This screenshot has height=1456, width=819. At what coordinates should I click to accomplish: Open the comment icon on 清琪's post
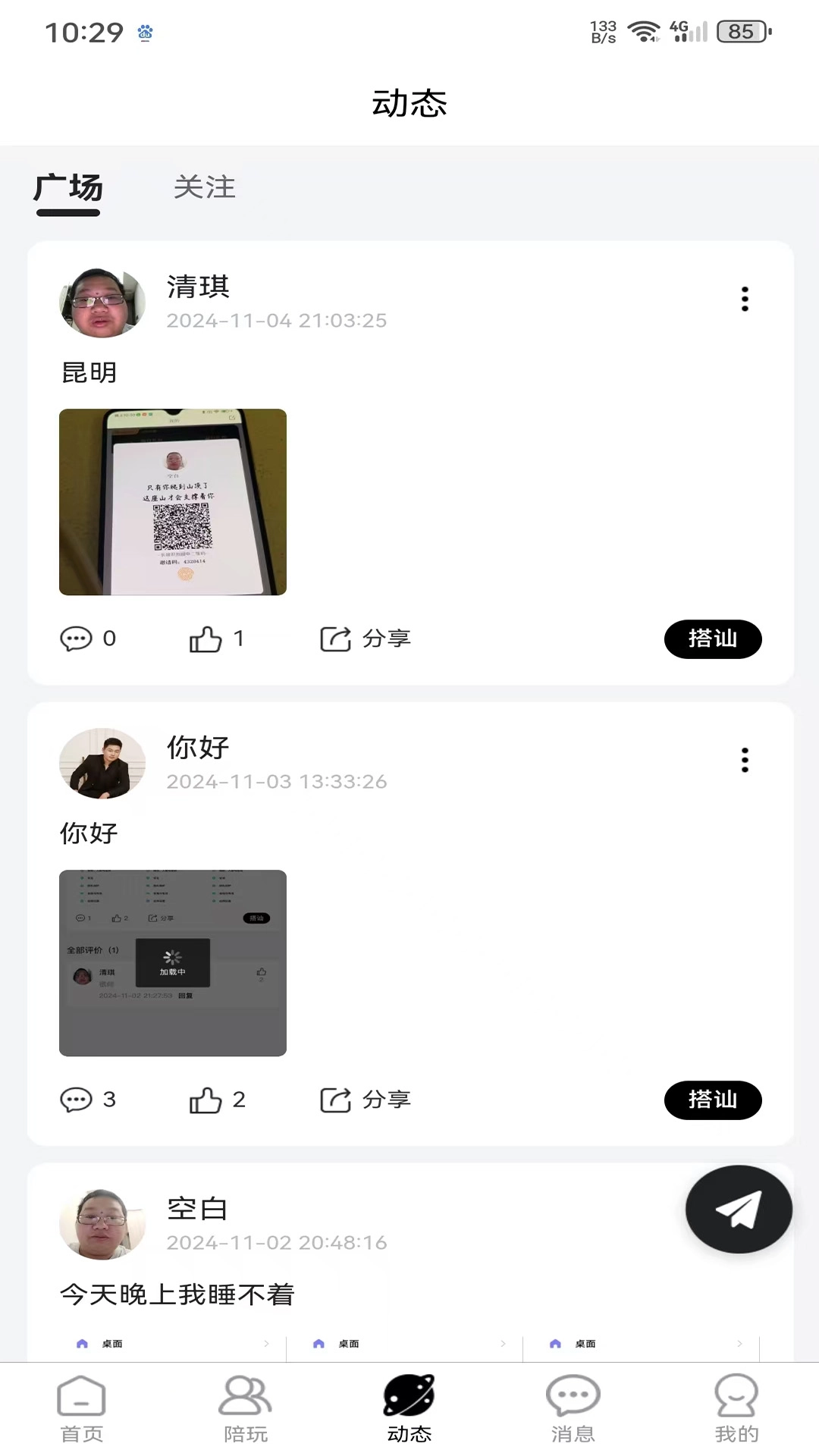pos(76,639)
